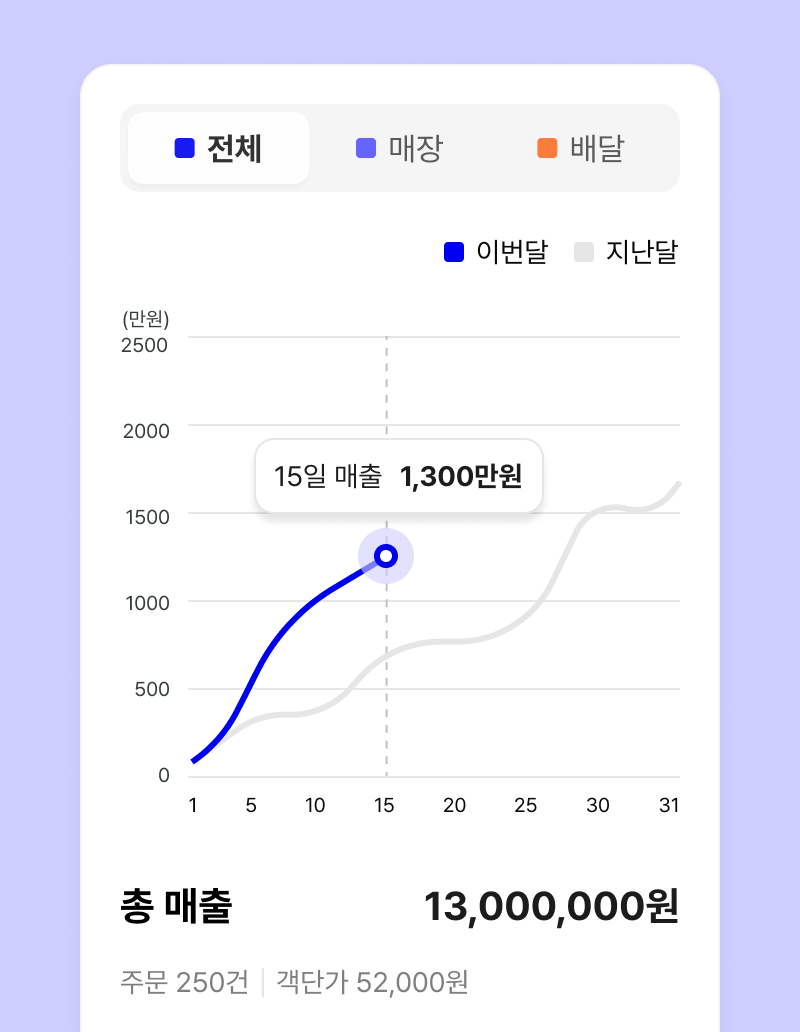Click the 주문 250건 text
The height and width of the screenshot is (1032, 800).
tap(185, 982)
